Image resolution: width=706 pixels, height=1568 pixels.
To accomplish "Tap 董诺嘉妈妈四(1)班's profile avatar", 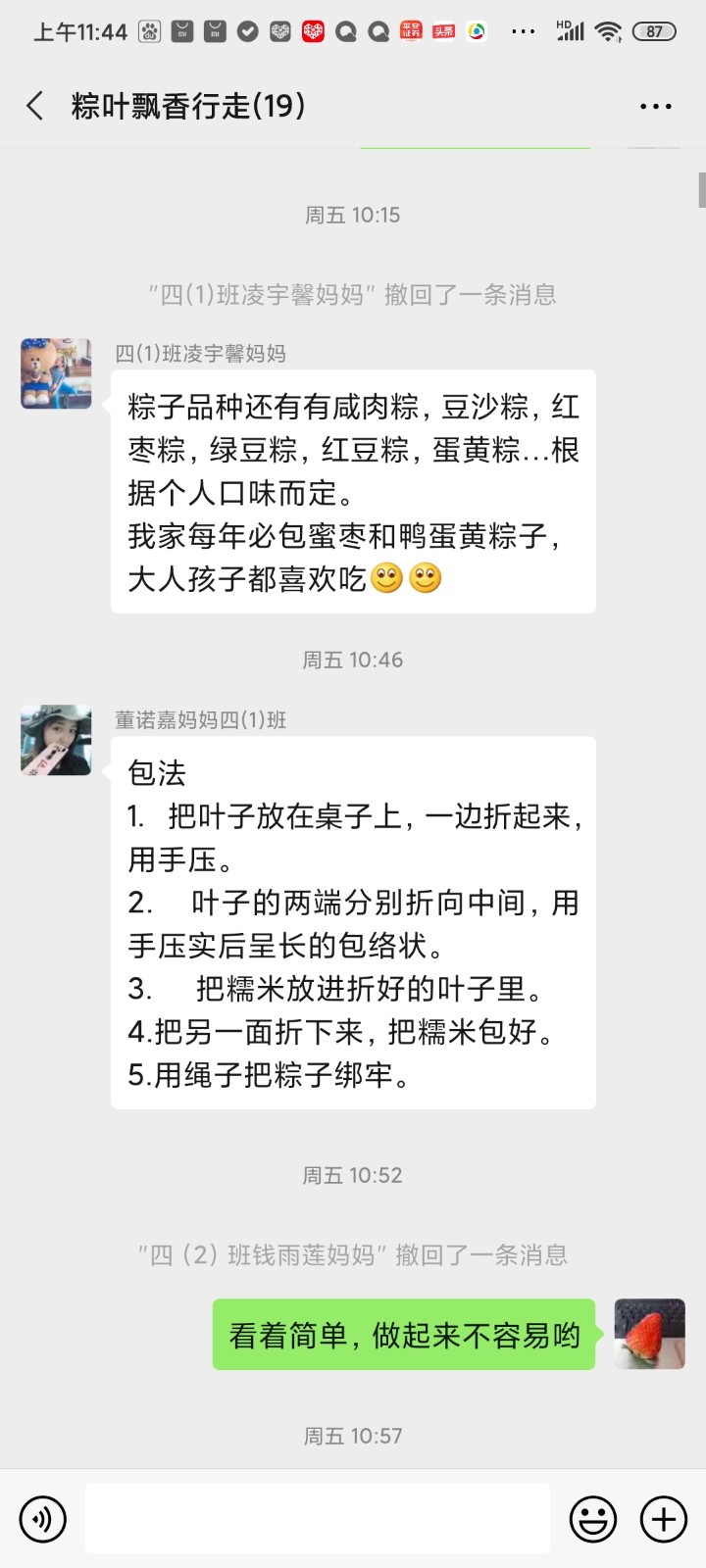I will (x=56, y=740).
